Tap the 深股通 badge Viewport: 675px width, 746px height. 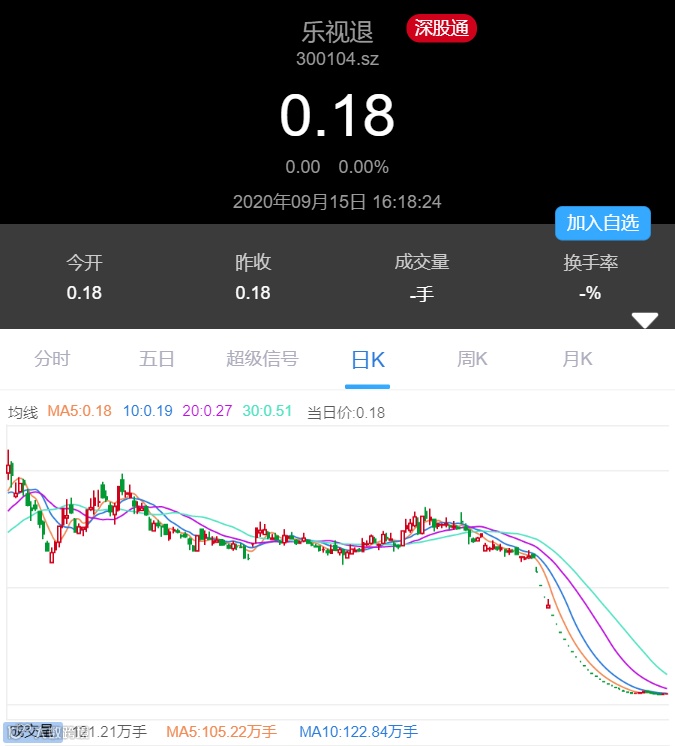coord(441,29)
